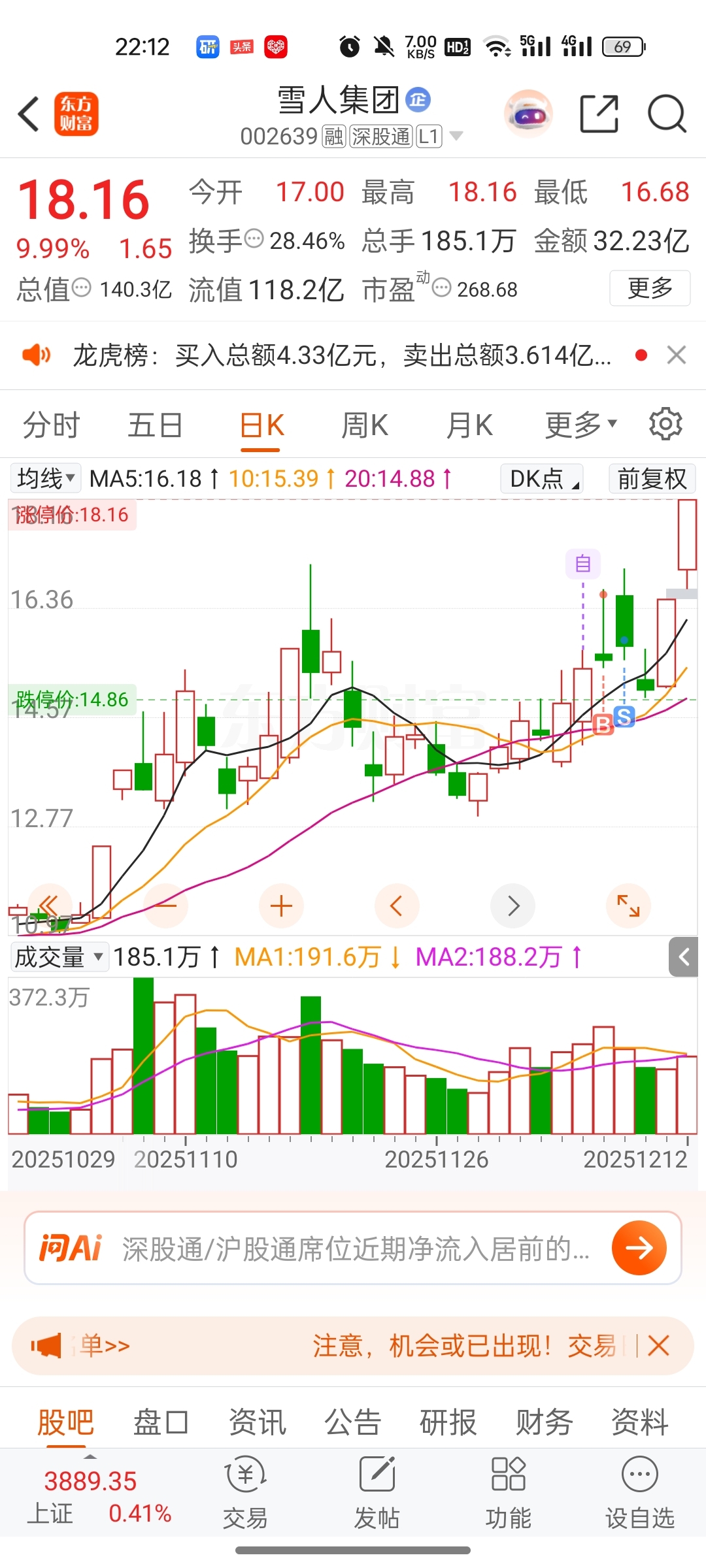Tap the 更多 button in quote details
706x1568 pixels.
click(x=650, y=288)
